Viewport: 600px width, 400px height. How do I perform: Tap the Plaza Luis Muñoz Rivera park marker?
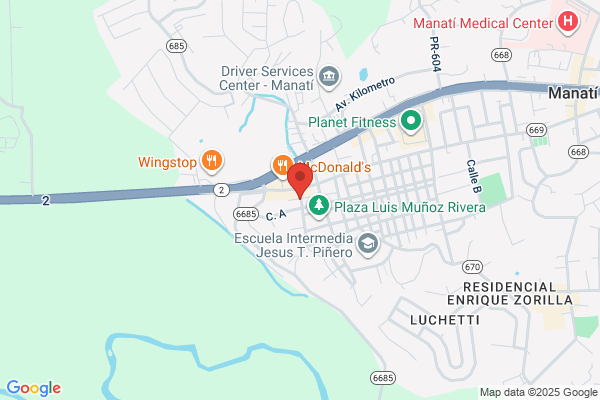coord(318,207)
